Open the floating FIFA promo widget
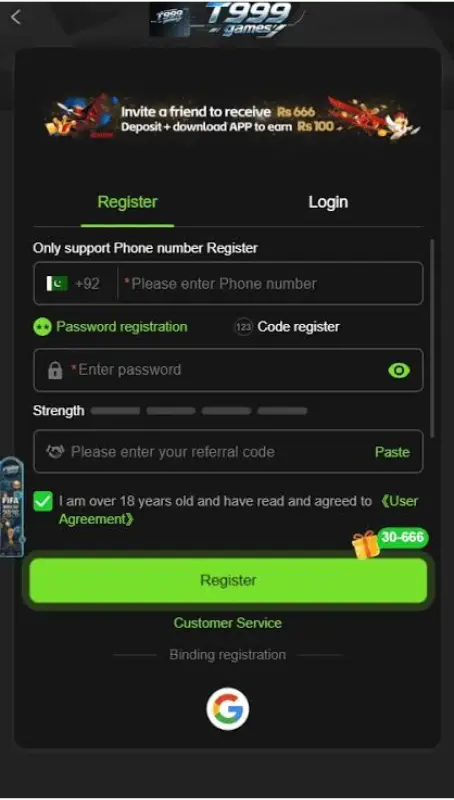This screenshot has width=454, height=800. point(11,507)
